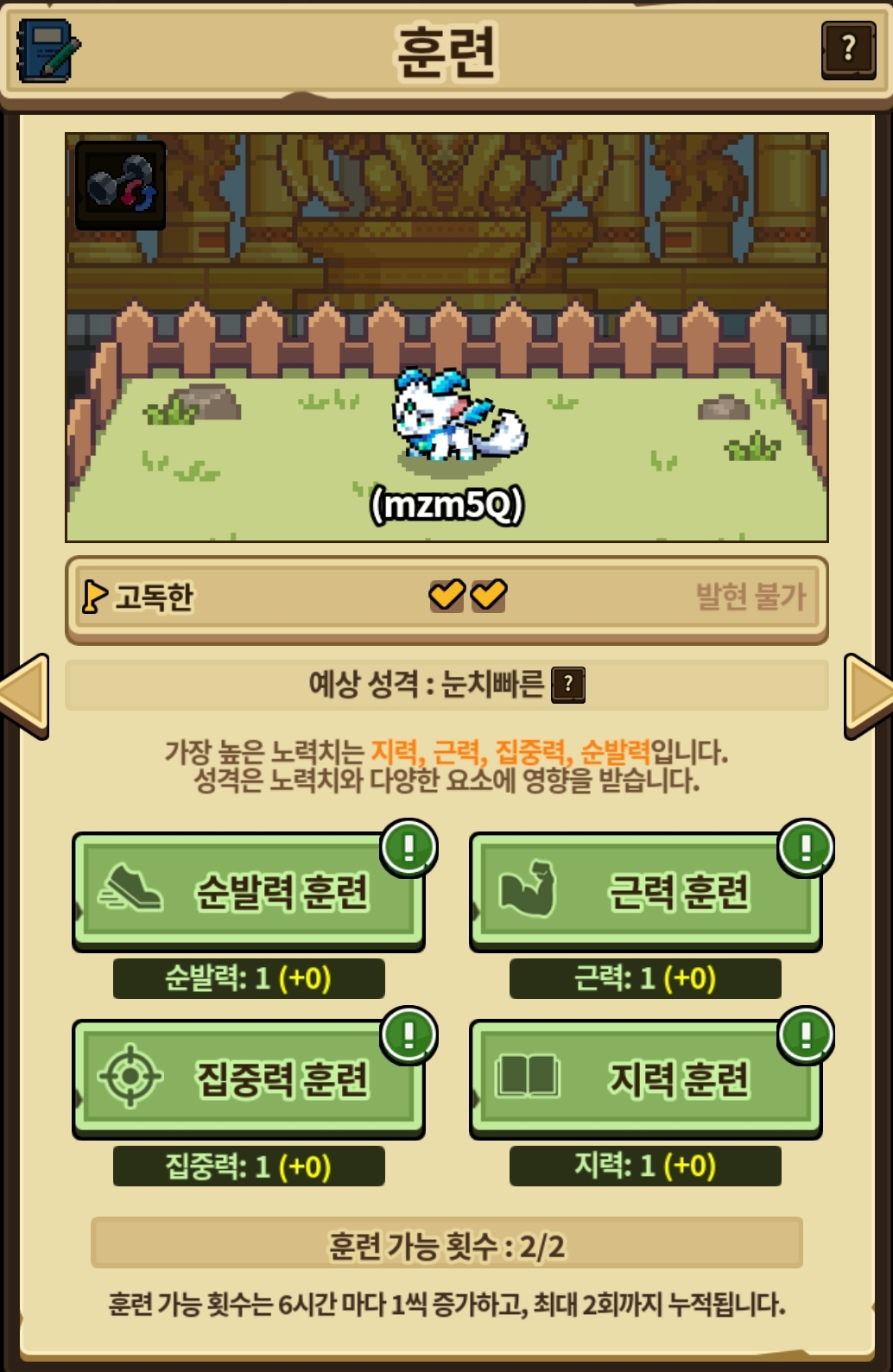Open the help icon next to 예상 성격

coord(567,685)
